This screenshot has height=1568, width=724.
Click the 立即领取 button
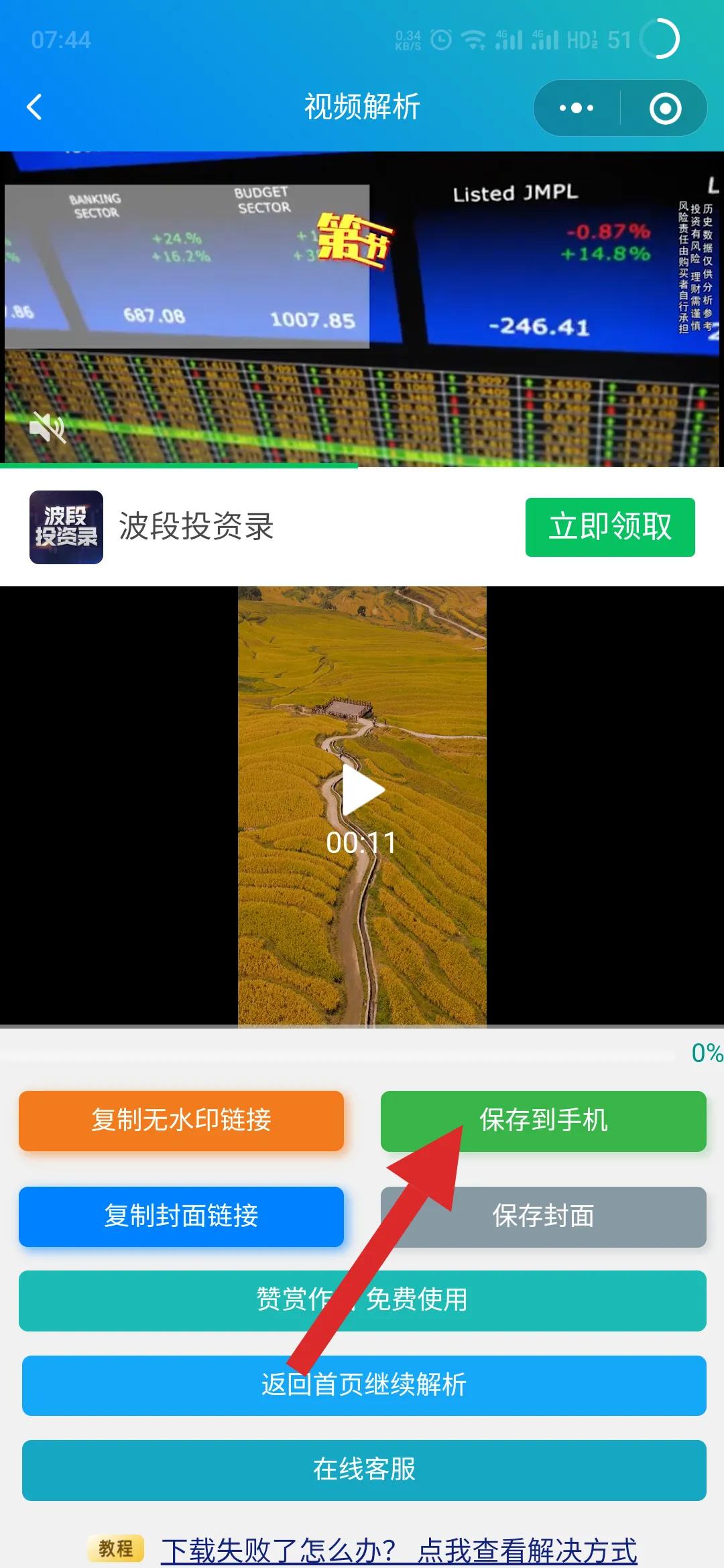(x=610, y=529)
